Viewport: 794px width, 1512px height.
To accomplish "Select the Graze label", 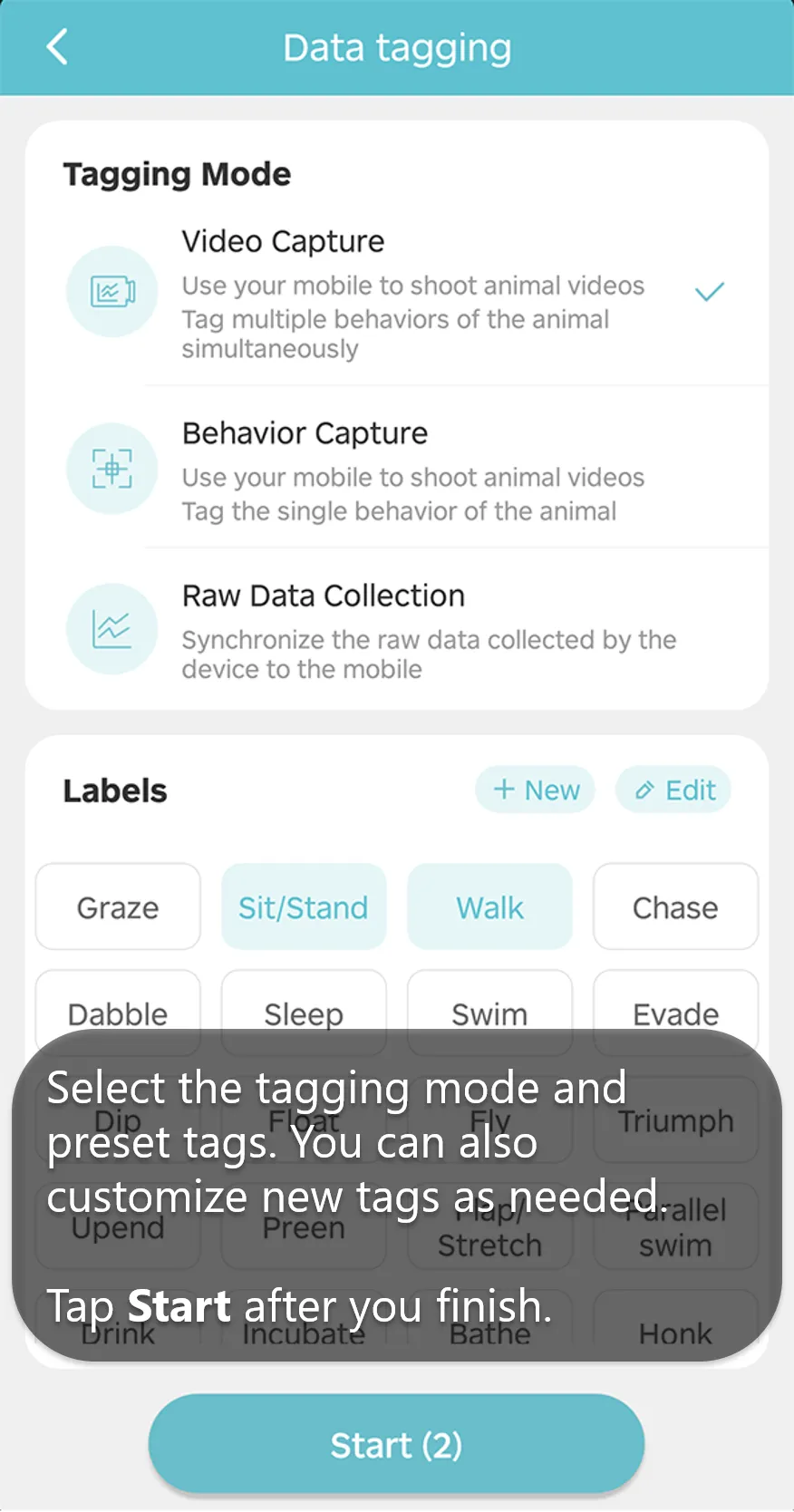I will (118, 907).
